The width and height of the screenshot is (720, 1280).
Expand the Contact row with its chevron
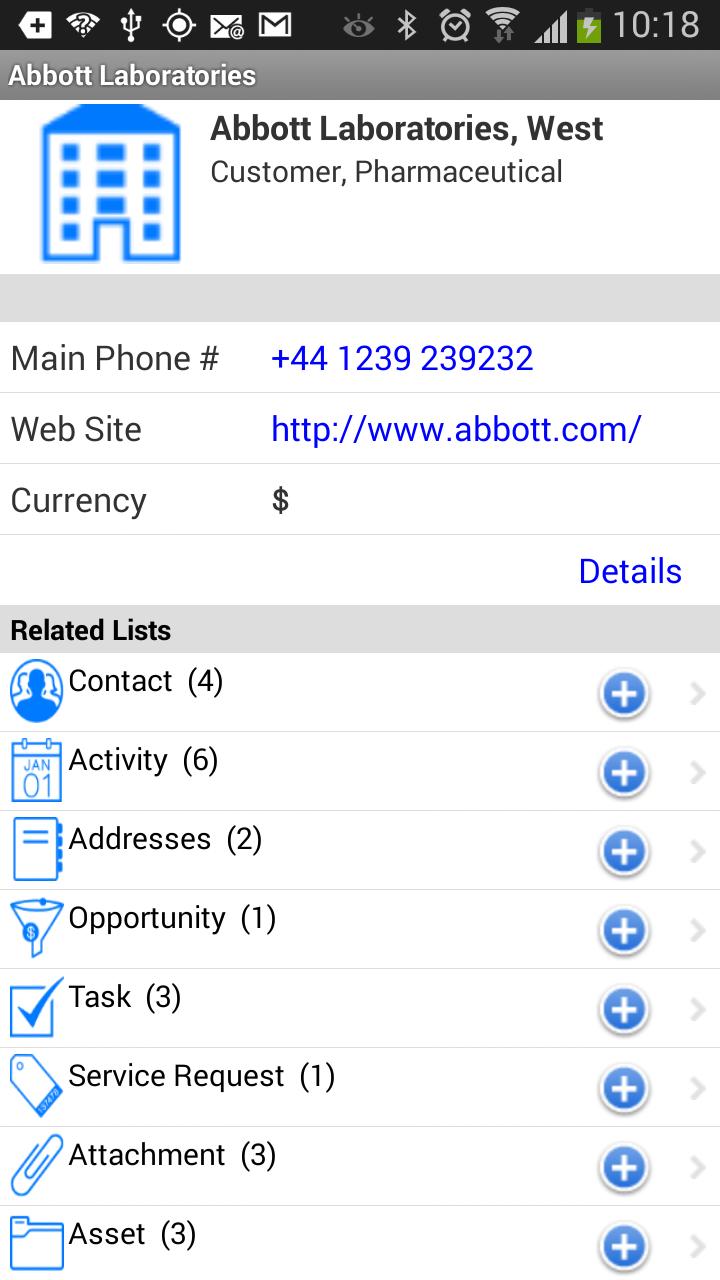coord(698,692)
